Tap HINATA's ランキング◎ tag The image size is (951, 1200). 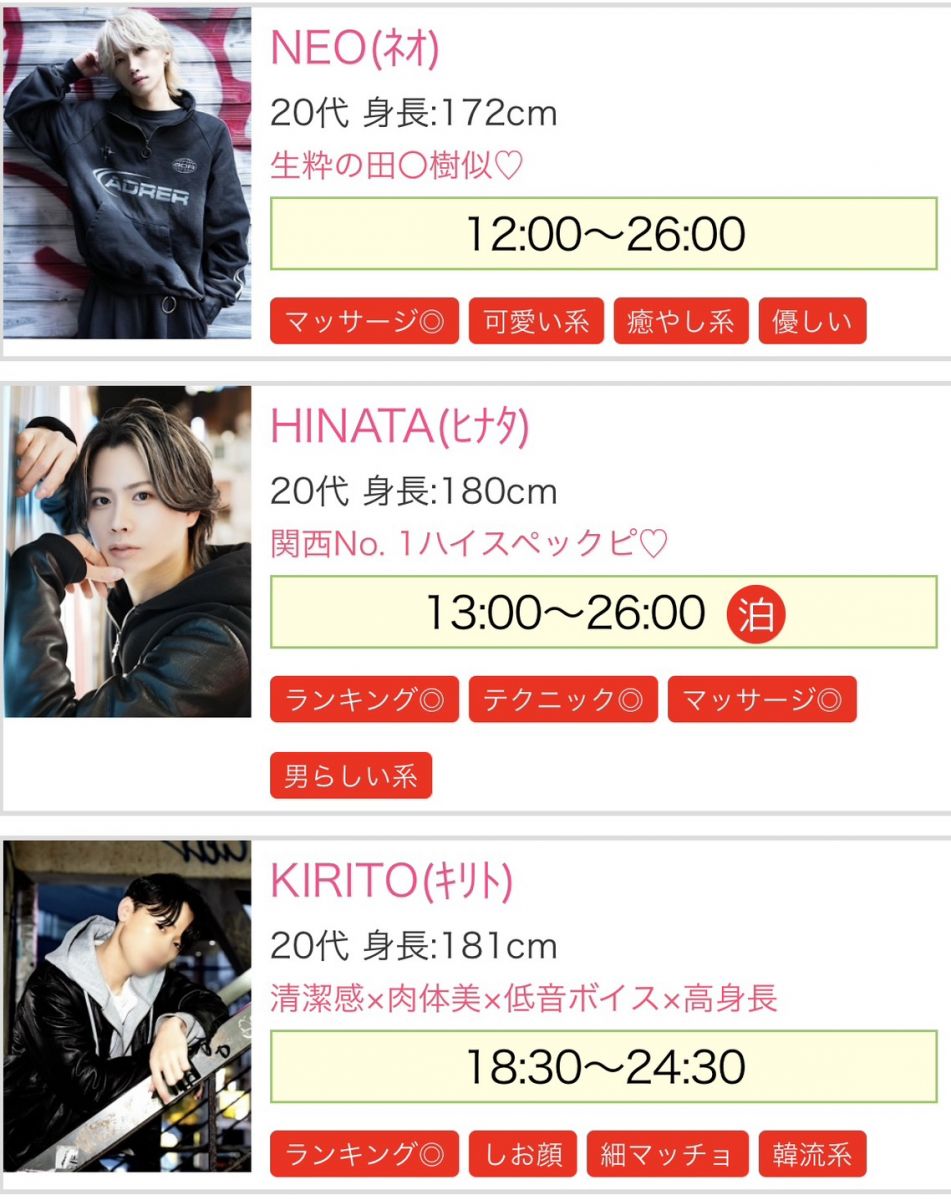pyautogui.click(x=364, y=700)
